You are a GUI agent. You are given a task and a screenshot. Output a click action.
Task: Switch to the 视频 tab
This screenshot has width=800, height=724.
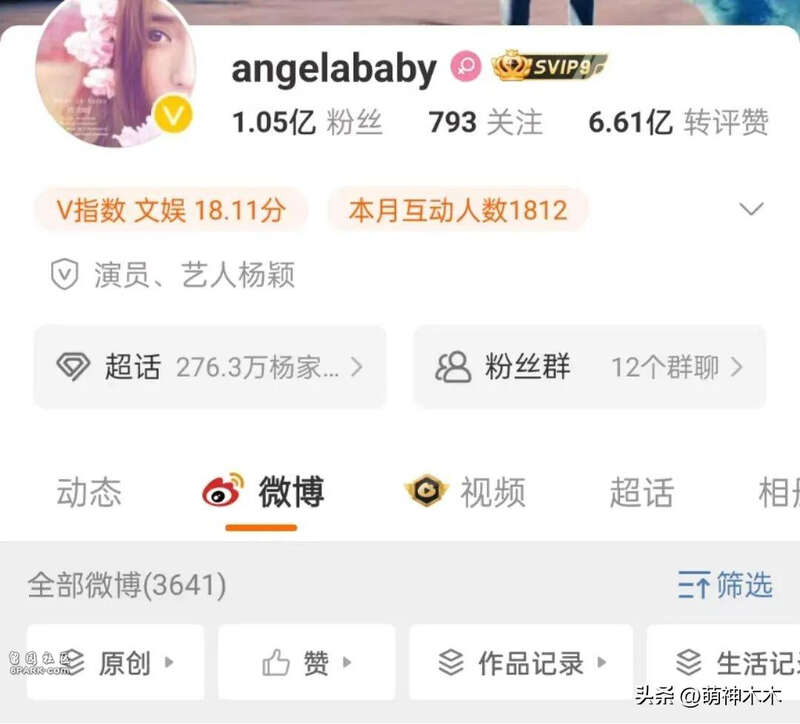[x=466, y=492]
